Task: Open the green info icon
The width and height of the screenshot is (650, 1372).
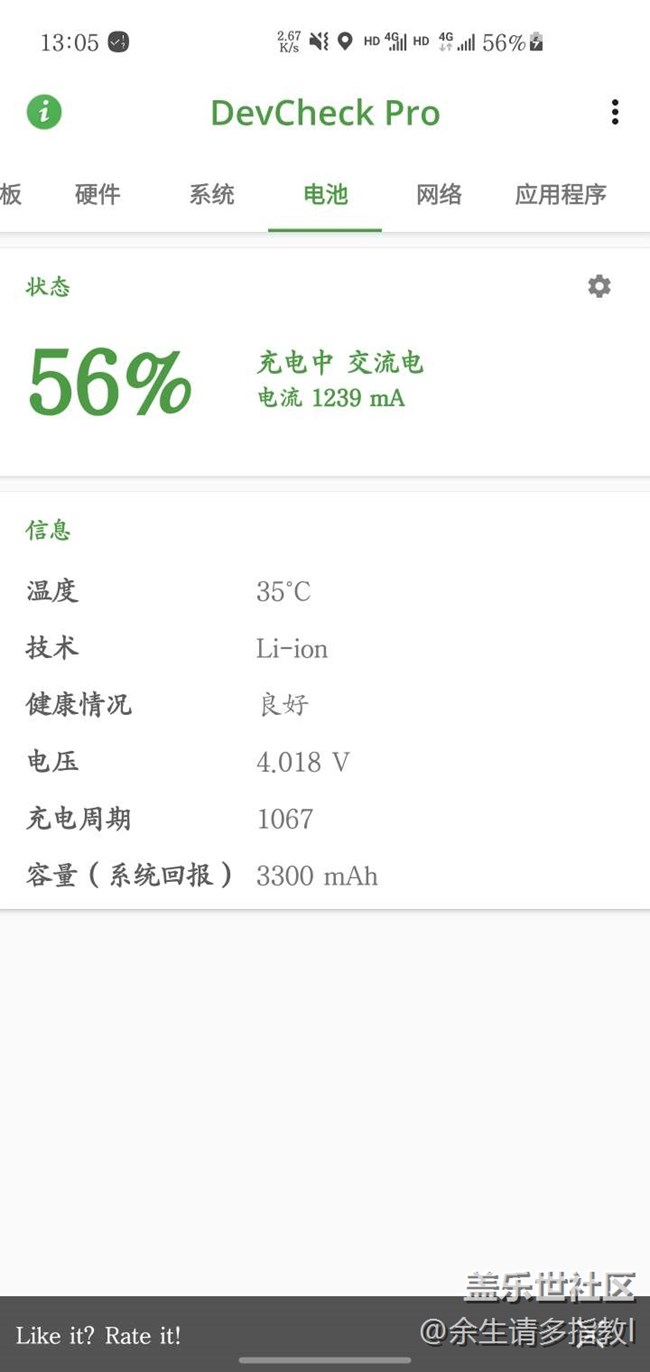Action: point(44,112)
